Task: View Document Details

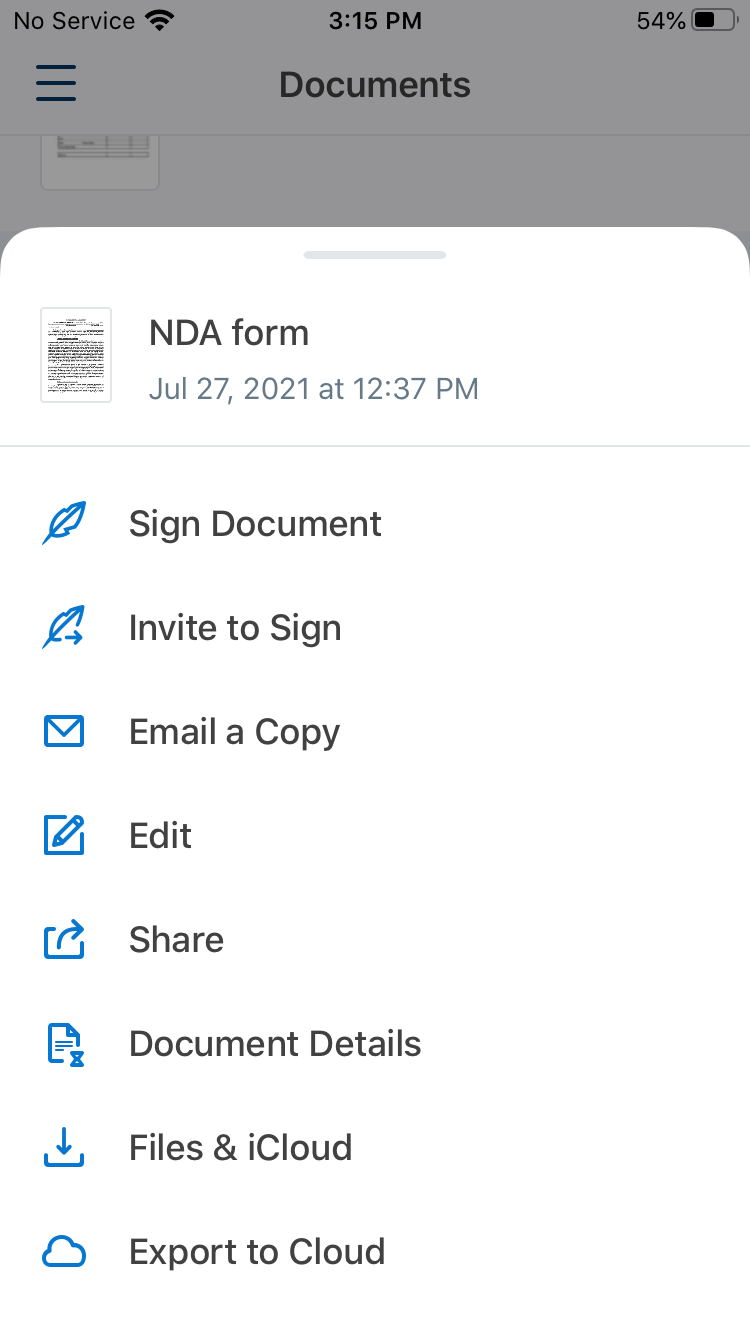Action: 275,1044
